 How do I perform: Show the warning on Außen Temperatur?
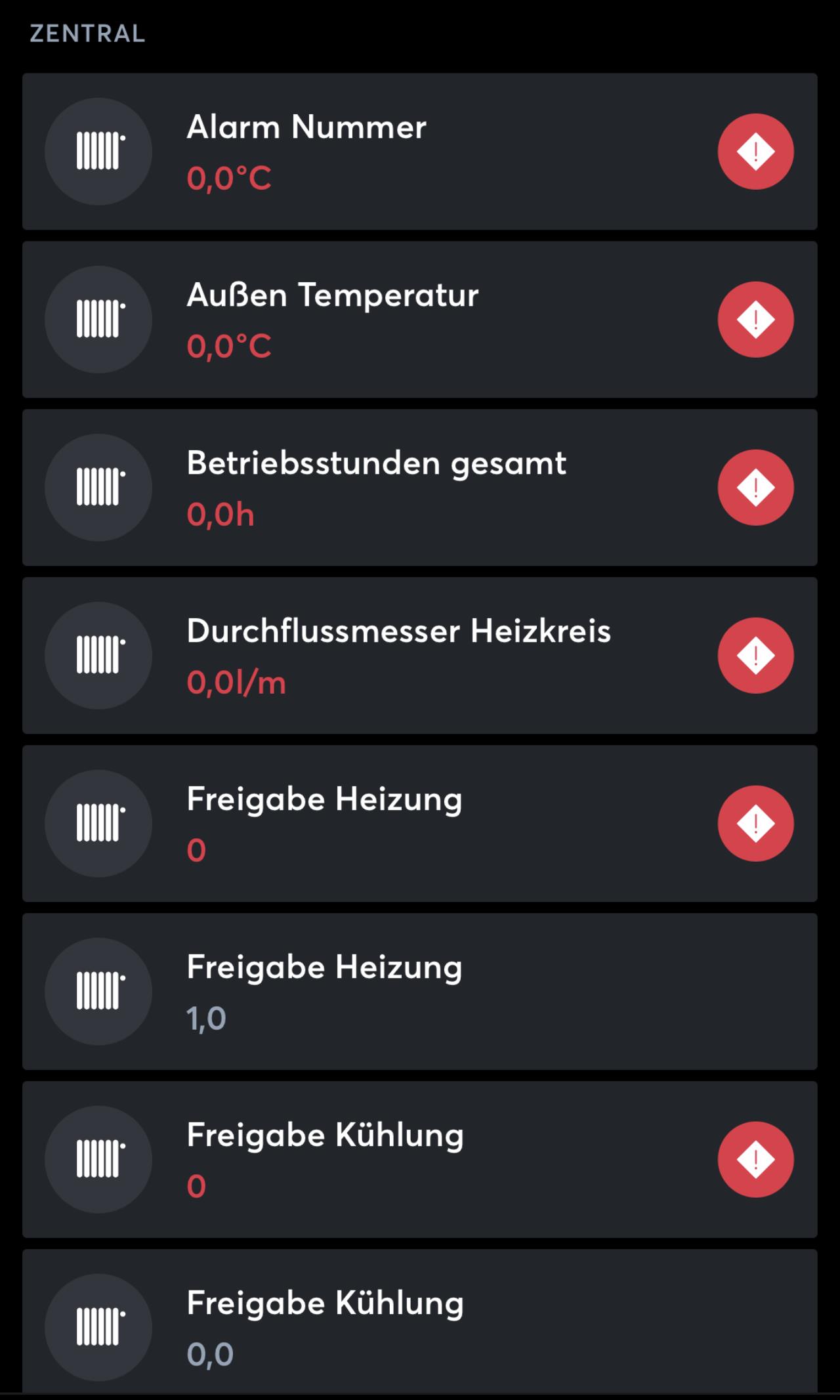point(755,320)
